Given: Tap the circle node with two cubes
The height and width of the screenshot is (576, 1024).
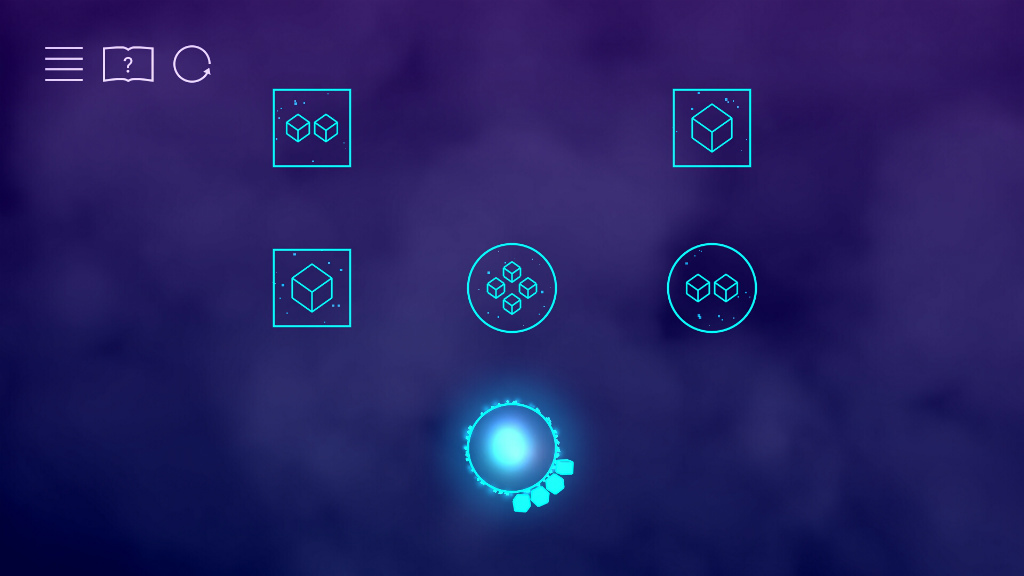Looking at the screenshot, I should tap(712, 288).
